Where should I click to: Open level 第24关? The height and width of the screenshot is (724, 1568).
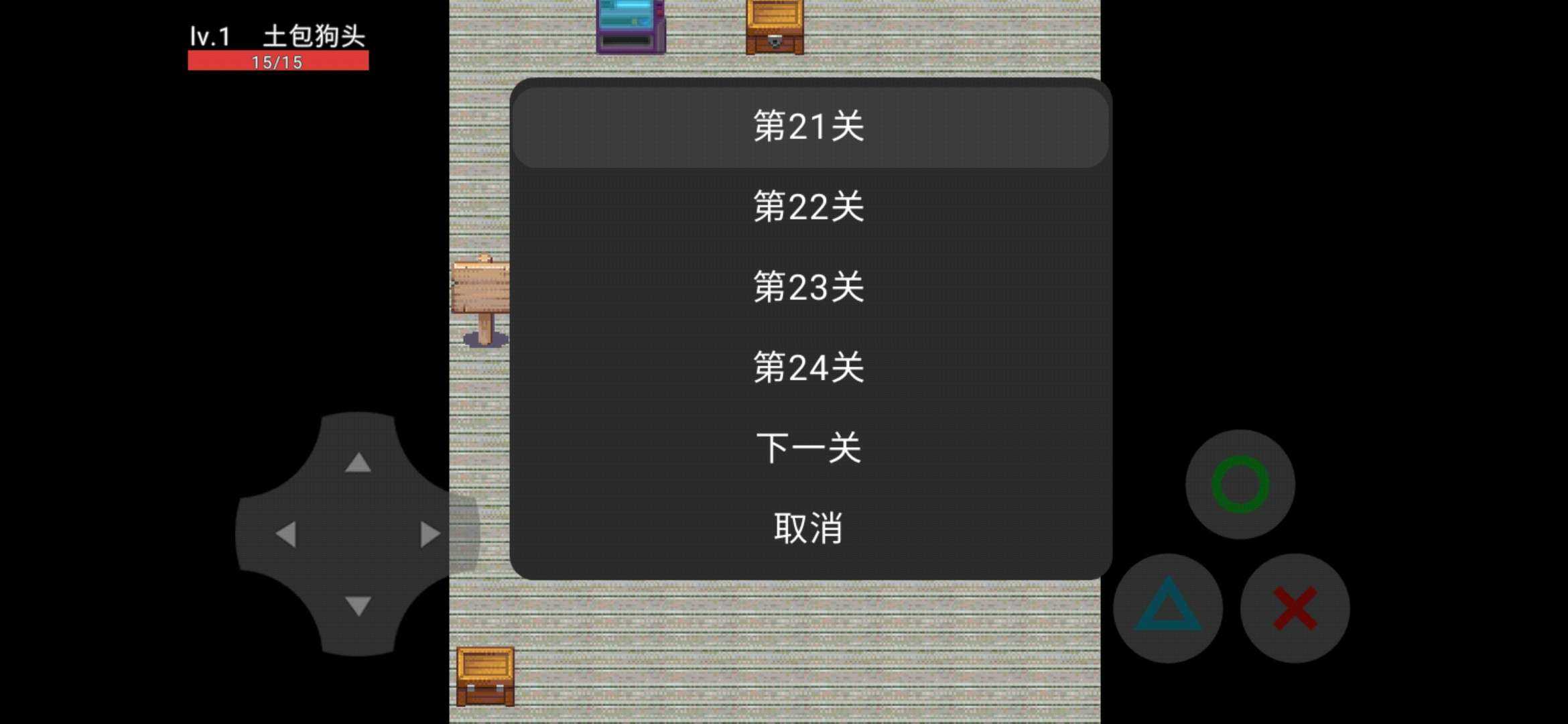coord(809,367)
